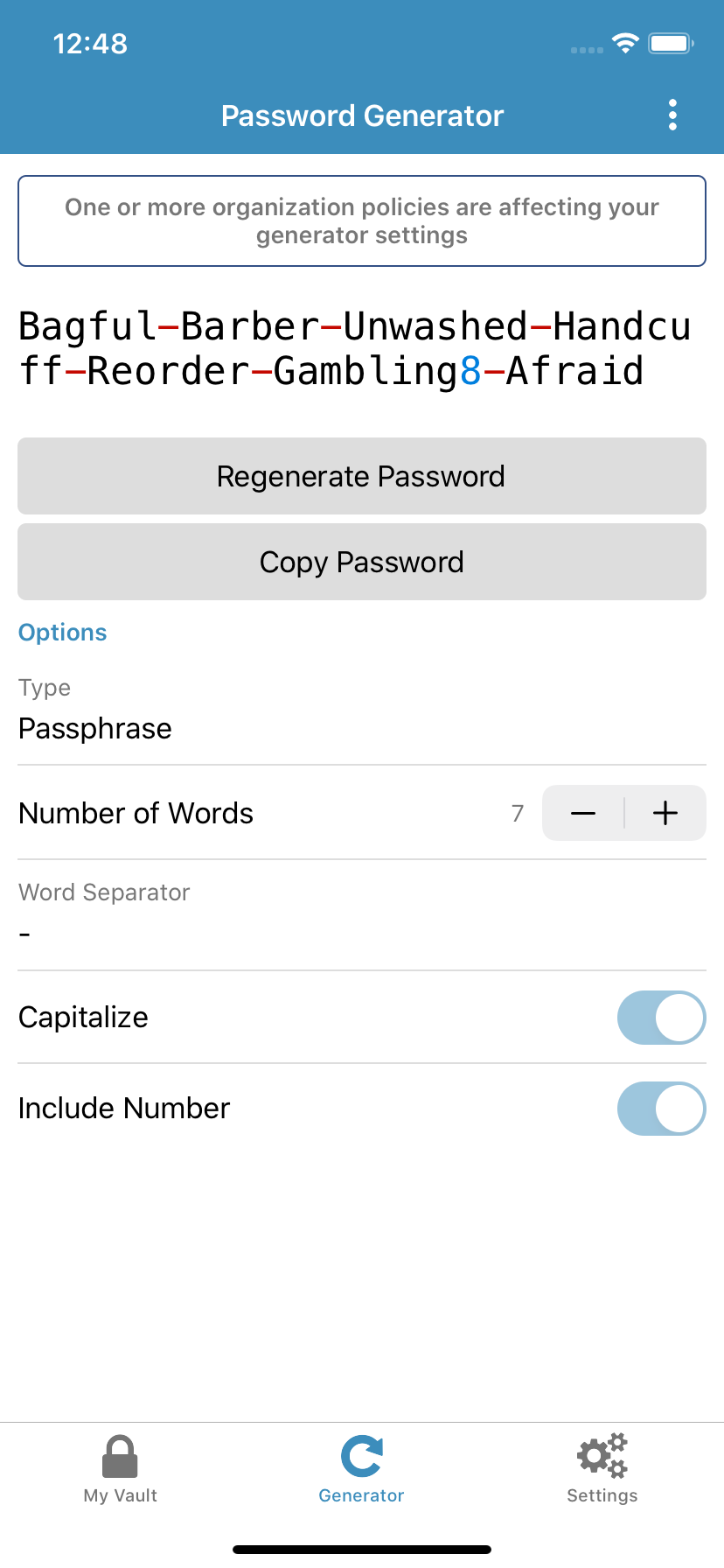Open the three-dot overflow menu
Image resolution: width=724 pixels, height=1568 pixels.
pos(672,115)
